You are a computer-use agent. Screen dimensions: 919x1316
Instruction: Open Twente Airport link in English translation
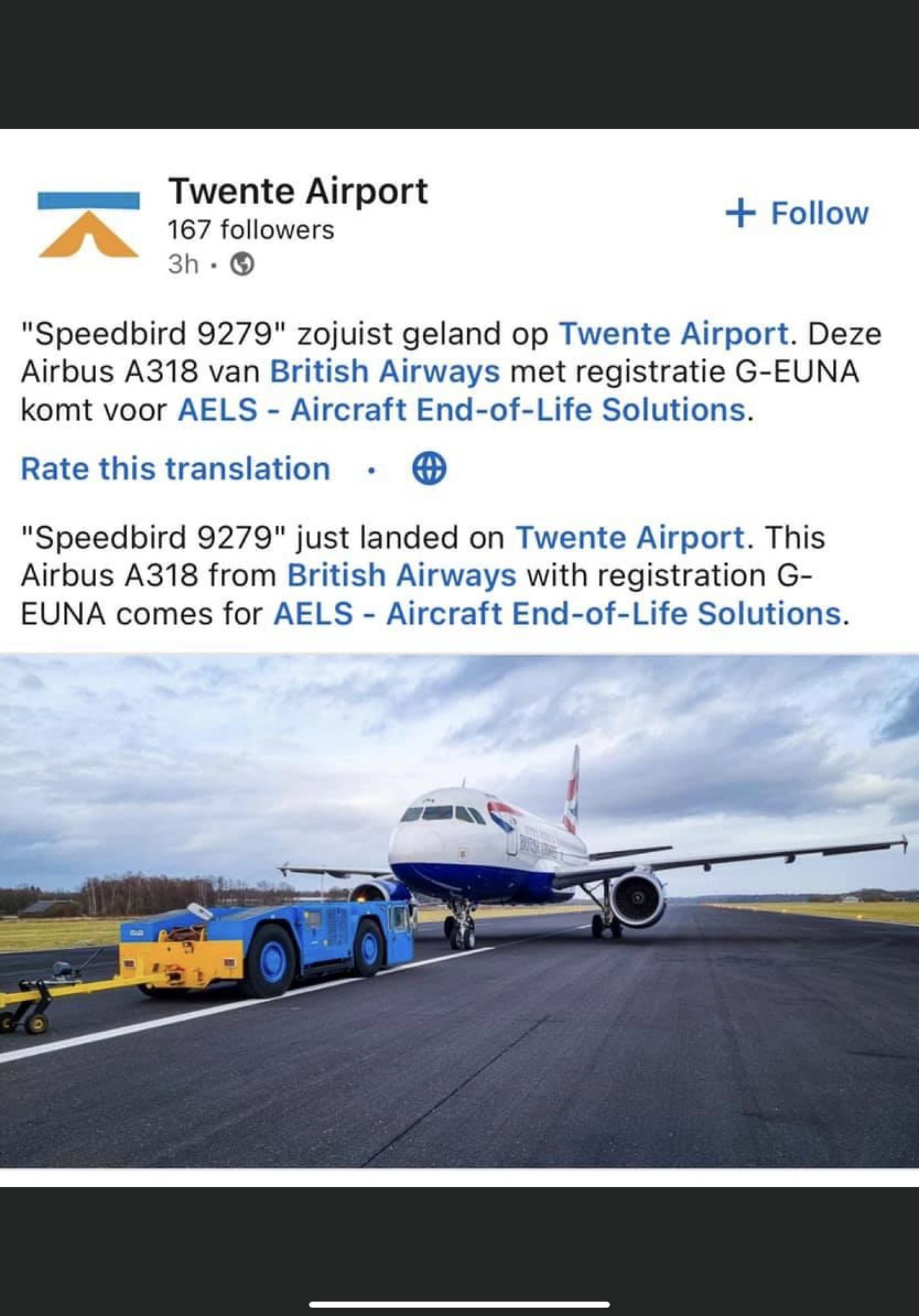click(630, 538)
